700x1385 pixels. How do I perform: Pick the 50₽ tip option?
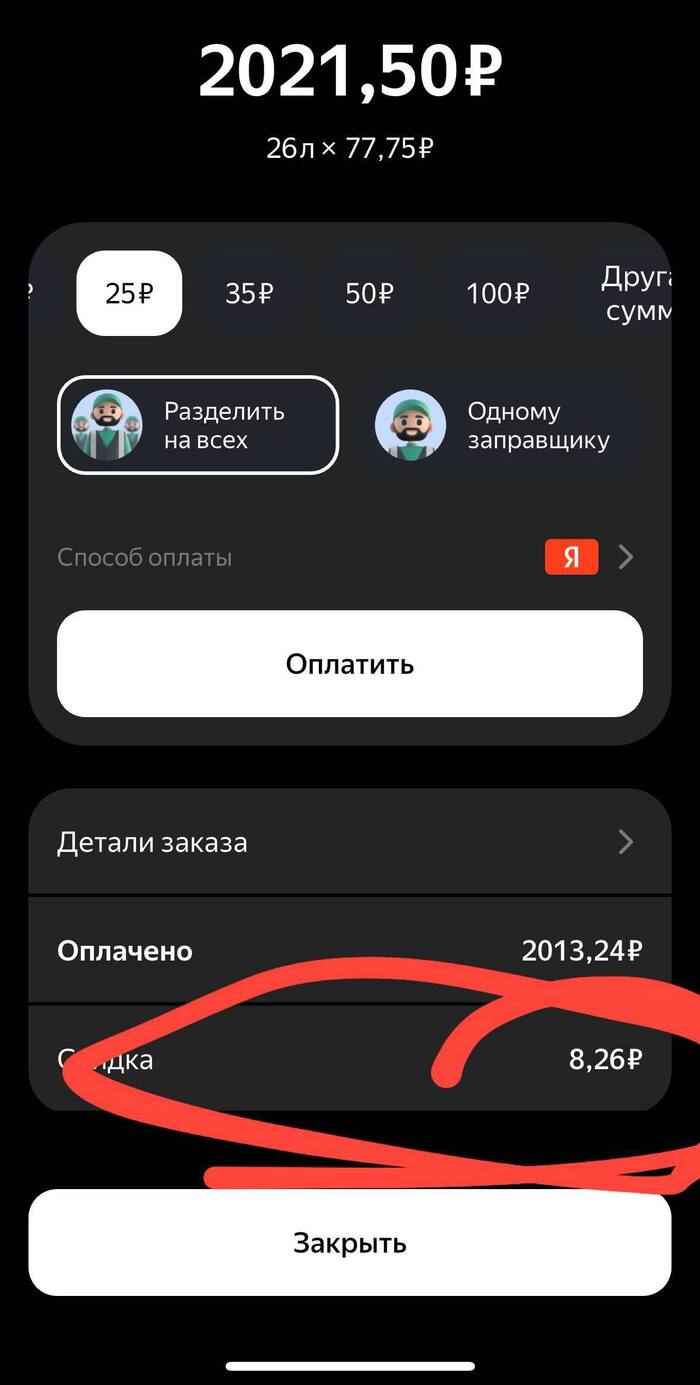370,293
